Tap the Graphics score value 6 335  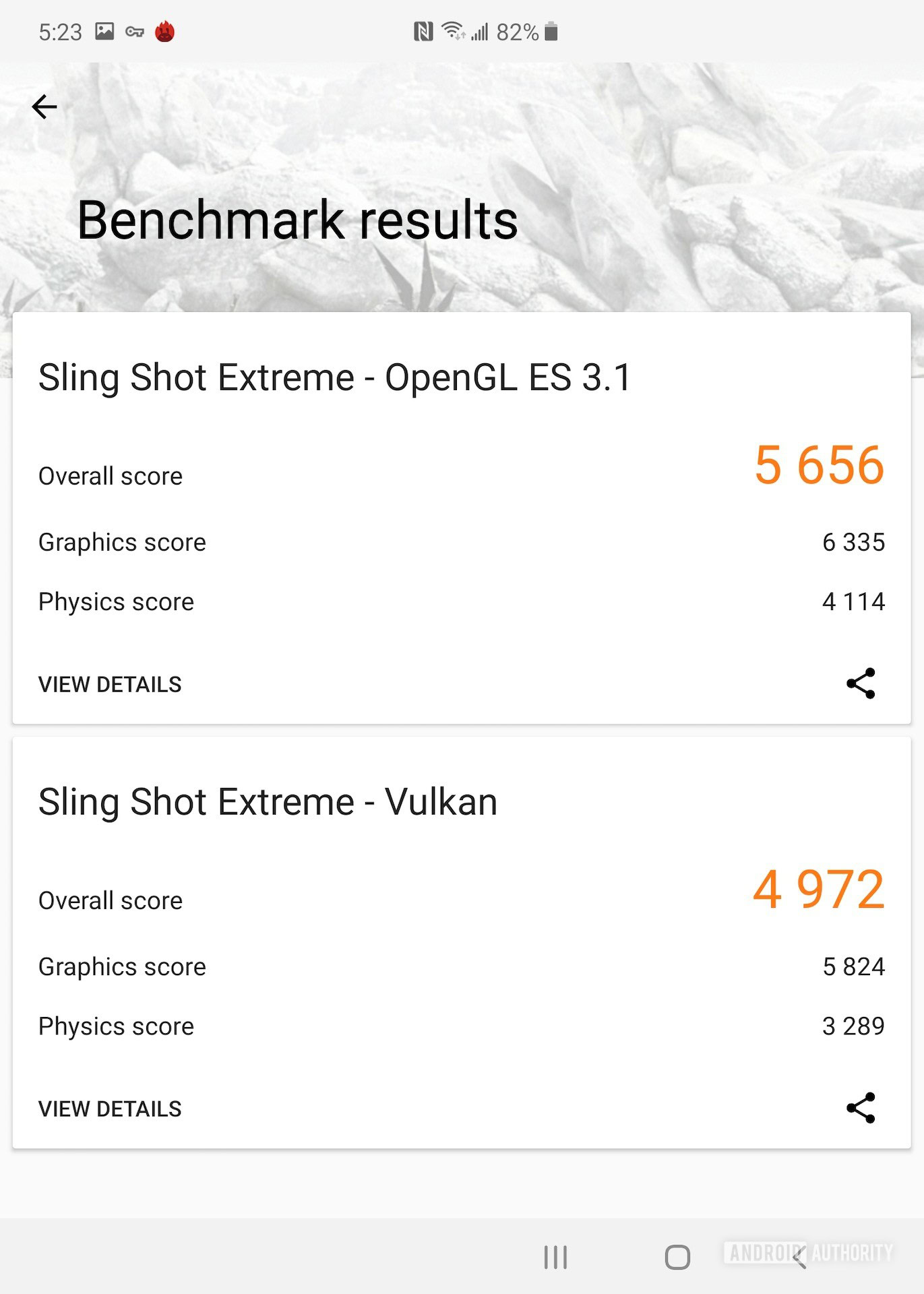click(855, 542)
